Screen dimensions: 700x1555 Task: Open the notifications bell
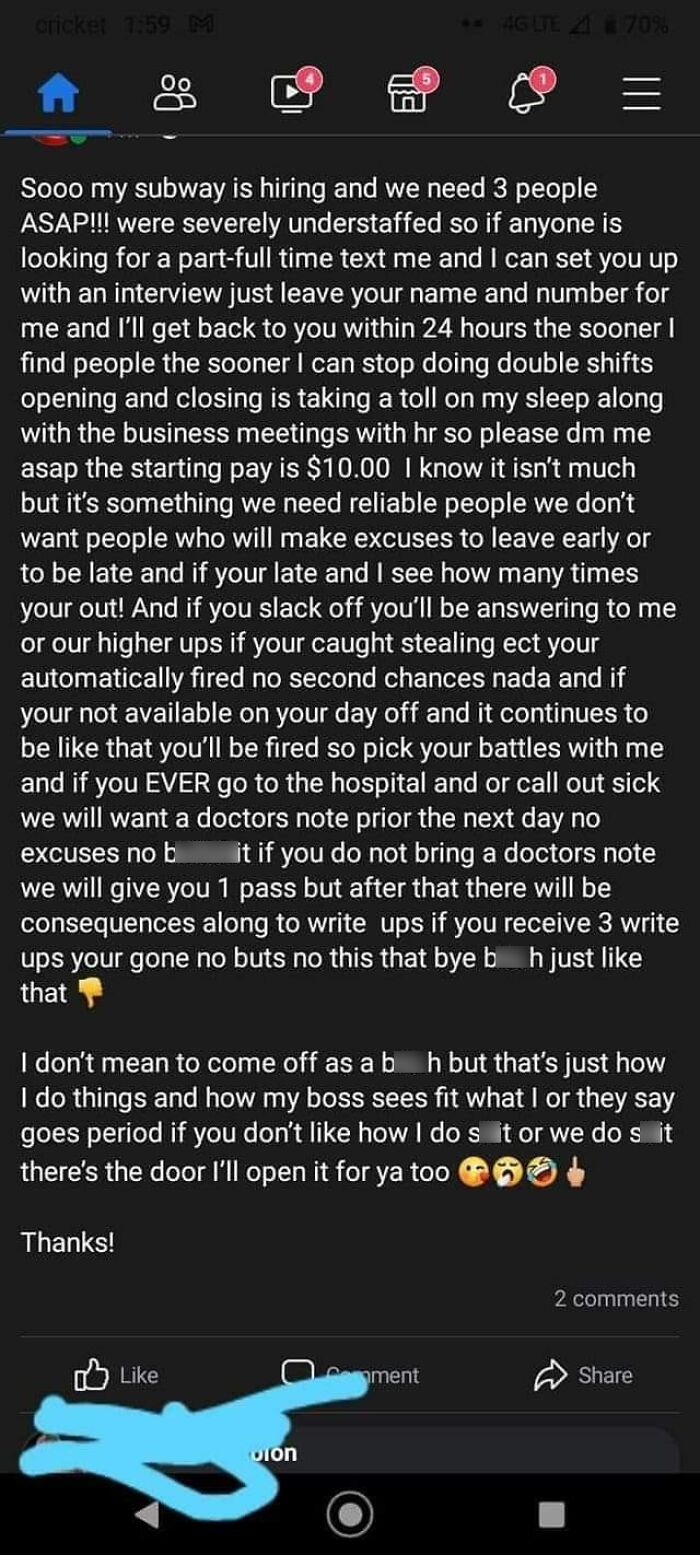pos(525,95)
